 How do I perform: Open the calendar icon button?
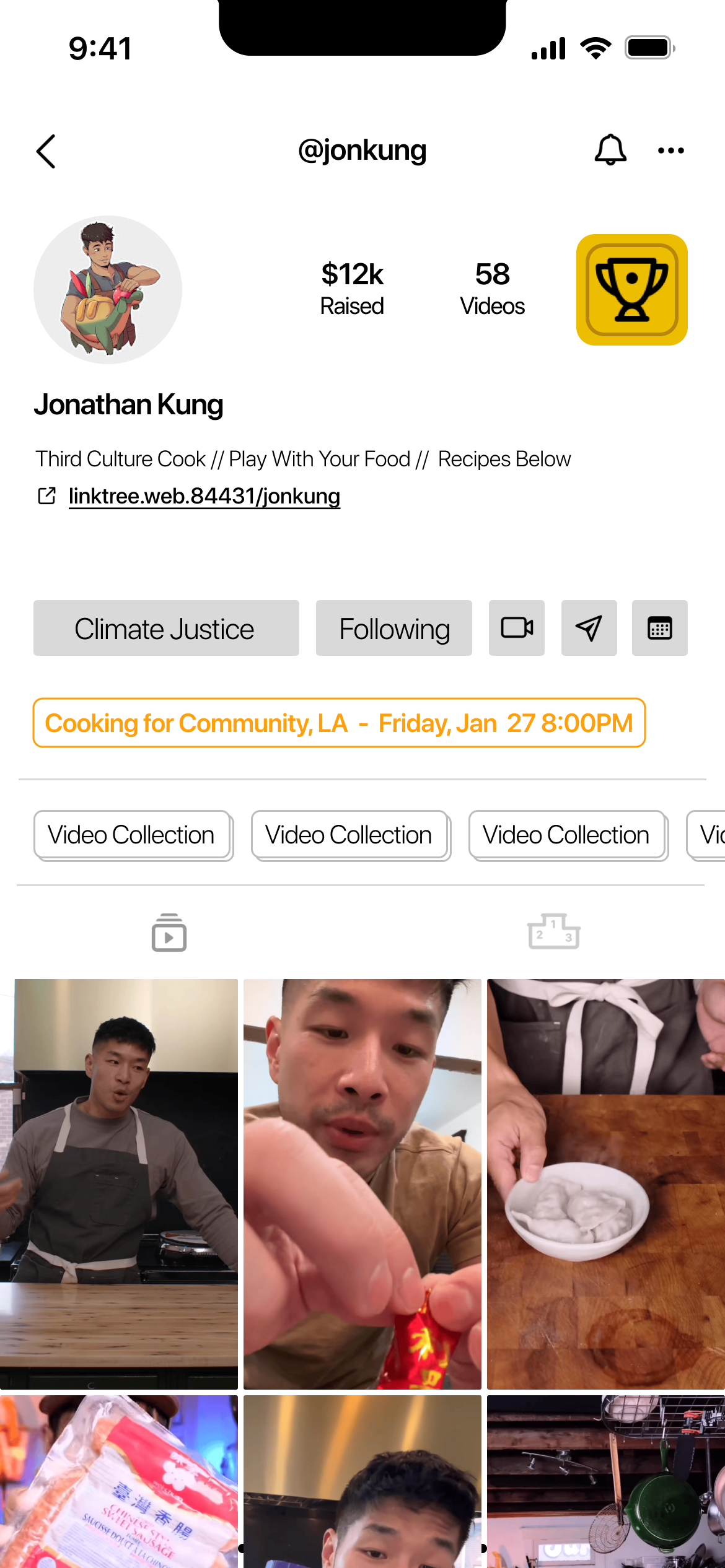(659, 628)
